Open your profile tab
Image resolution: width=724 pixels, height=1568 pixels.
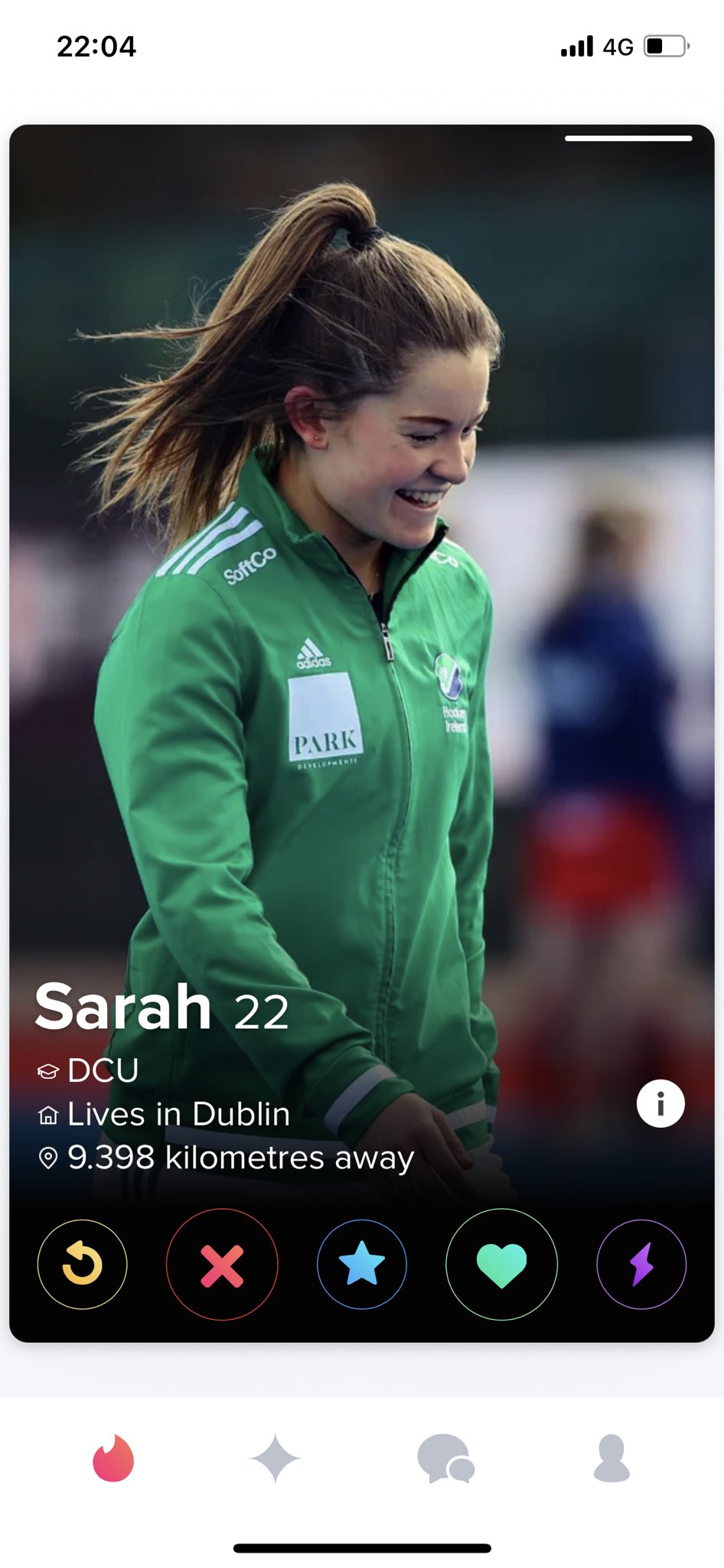pyautogui.click(x=611, y=1459)
